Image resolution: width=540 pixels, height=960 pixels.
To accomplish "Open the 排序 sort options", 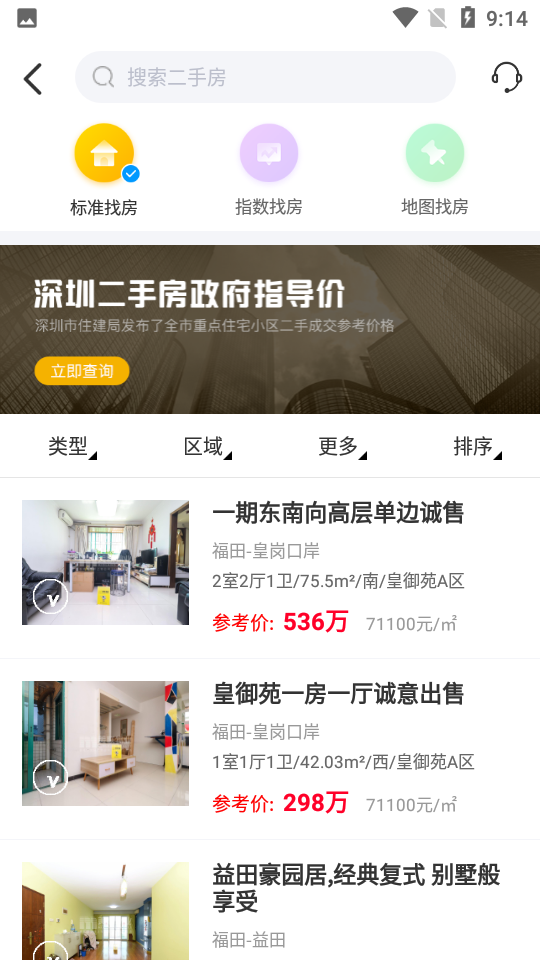I will [x=478, y=447].
